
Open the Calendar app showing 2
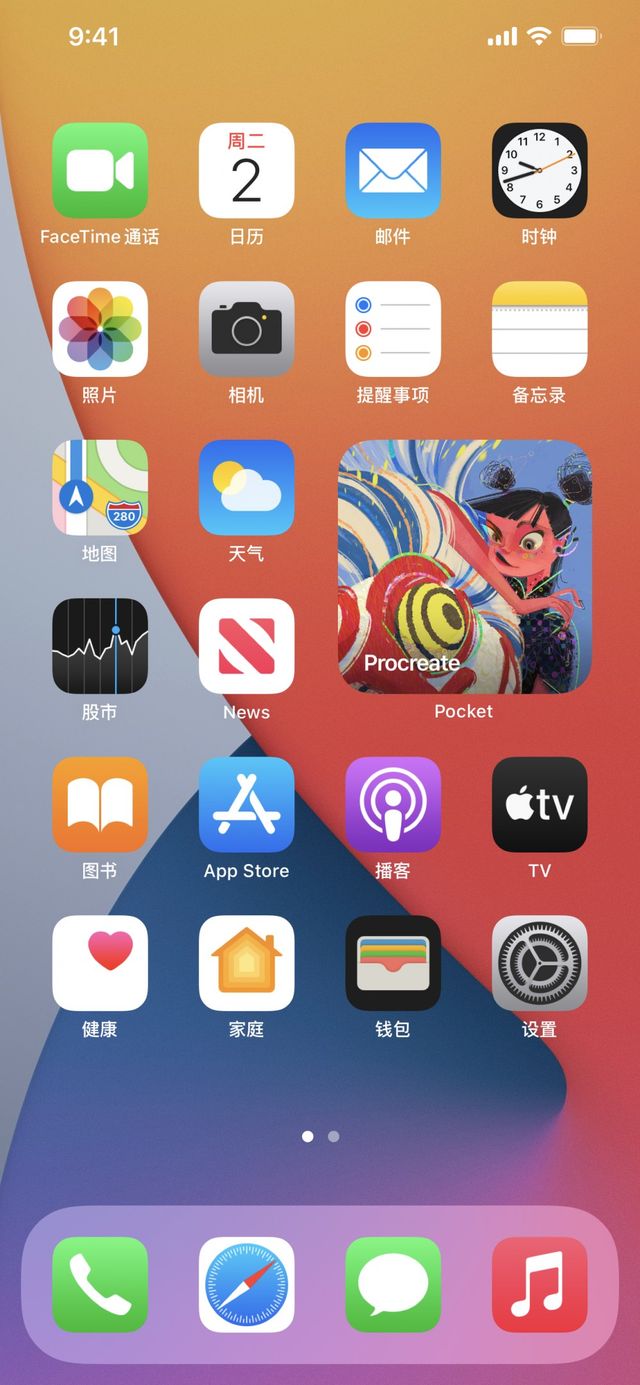(x=246, y=171)
